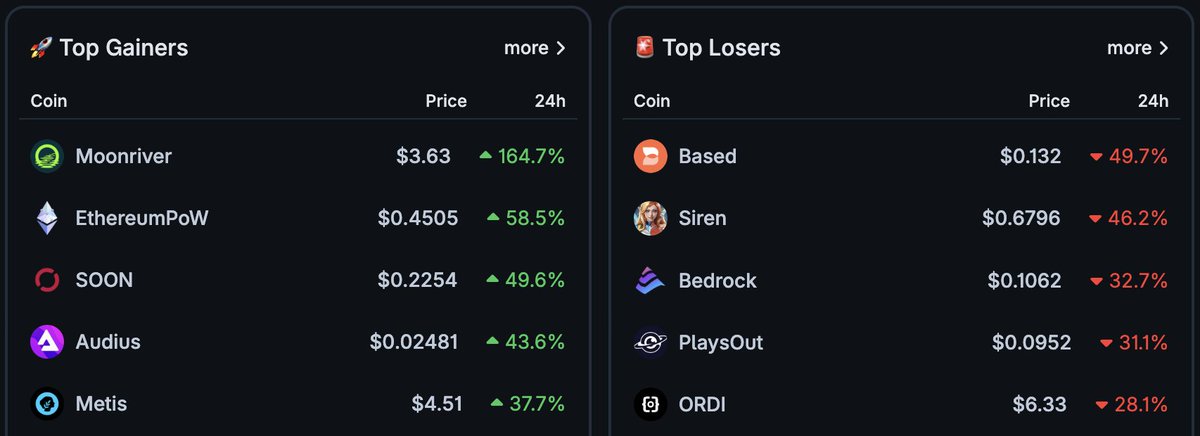Tap the ORDI coin row
This screenshot has width=1200, height=436.
click(702, 404)
